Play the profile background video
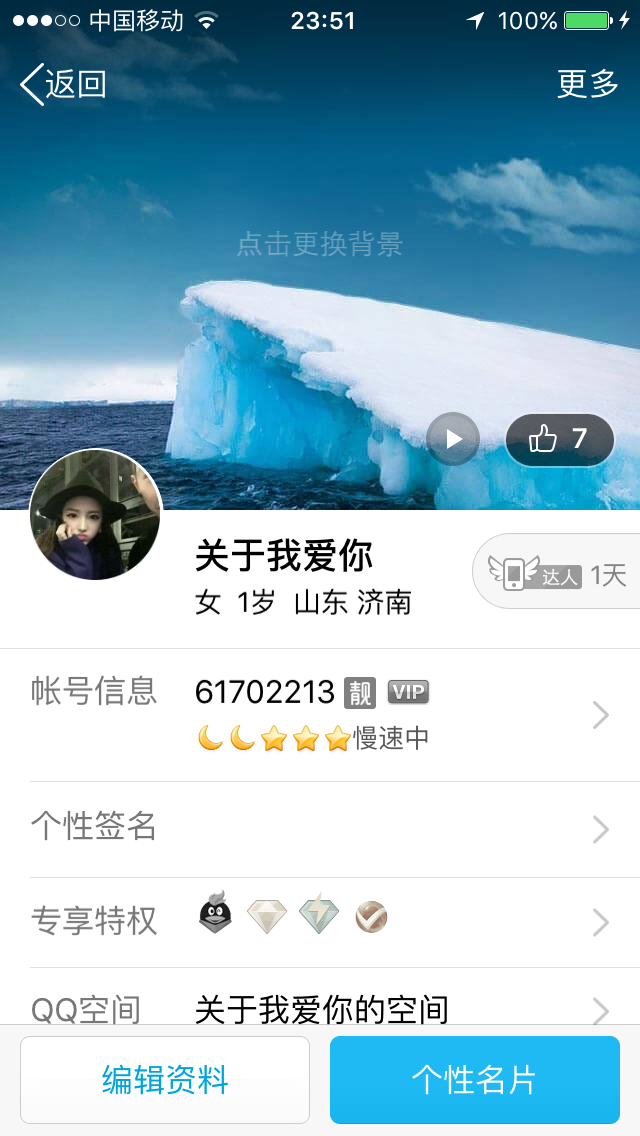 click(x=453, y=439)
